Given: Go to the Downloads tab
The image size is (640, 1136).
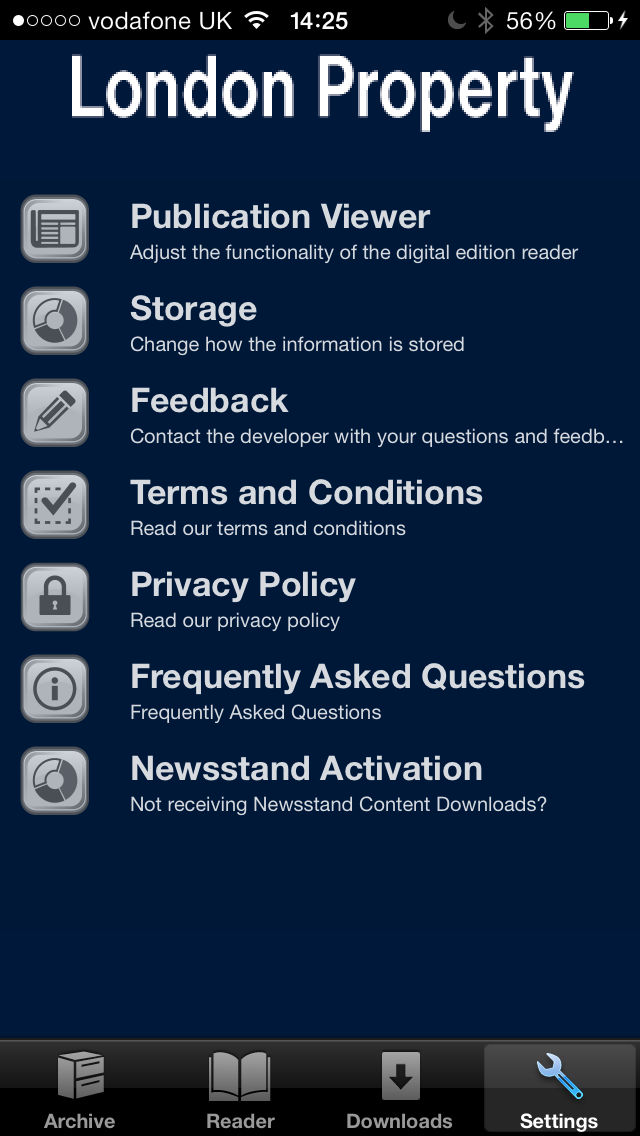Looking at the screenshot, I should click(399, 1089).
